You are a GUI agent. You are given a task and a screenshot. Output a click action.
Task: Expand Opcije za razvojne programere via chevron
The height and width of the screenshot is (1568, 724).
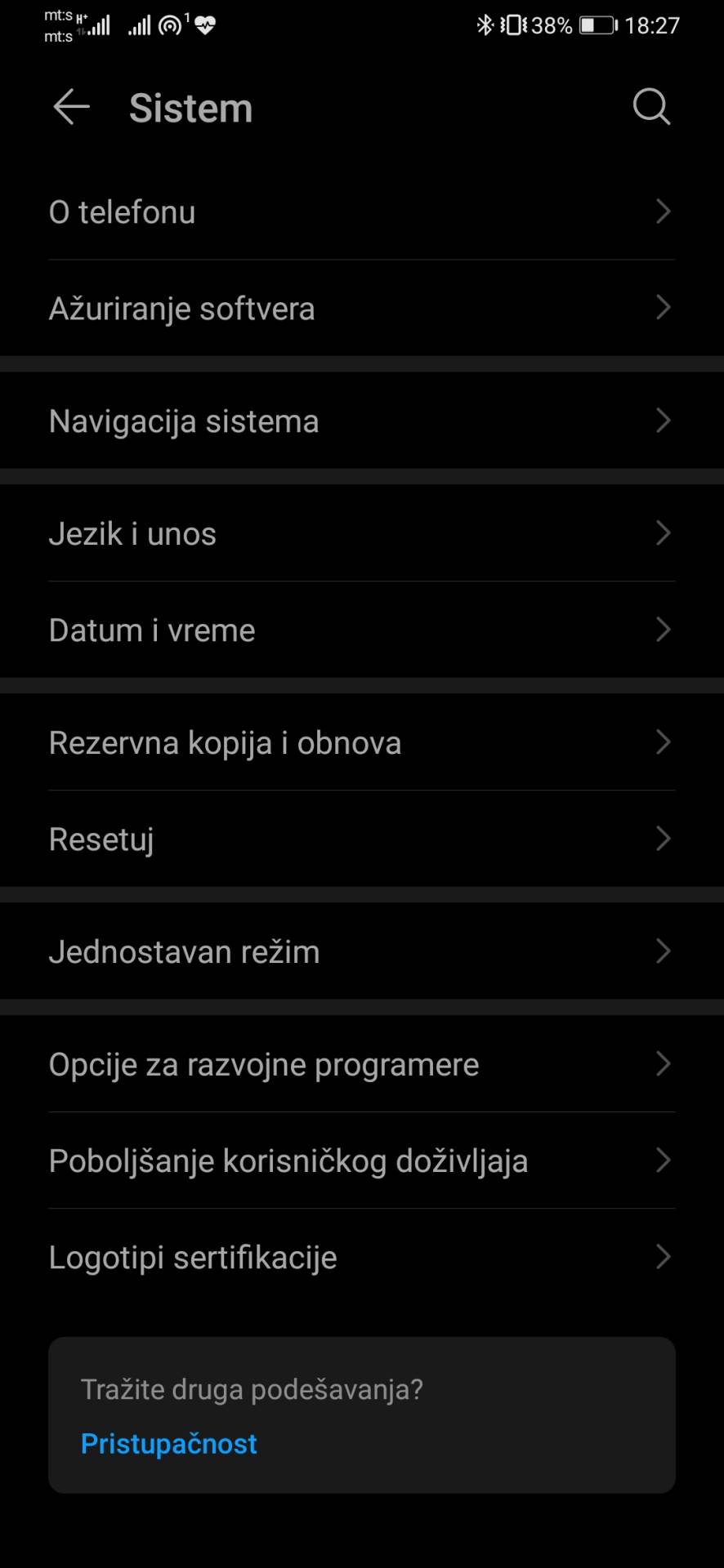664,1063
